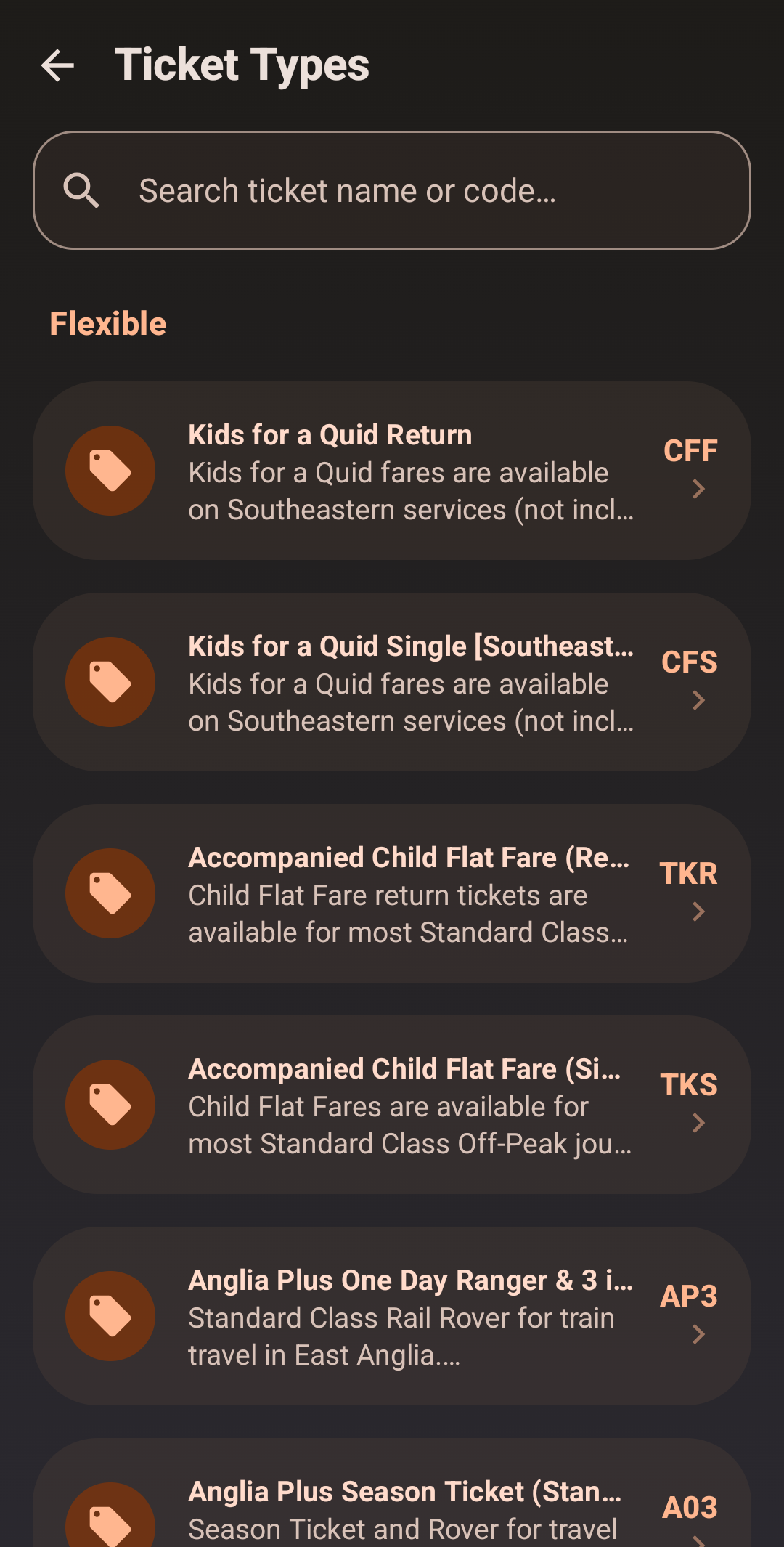The height and width of the screenshot is (1547, 784).
Task: Open the TKR ticket via its chevron
Action: point(698,911)
